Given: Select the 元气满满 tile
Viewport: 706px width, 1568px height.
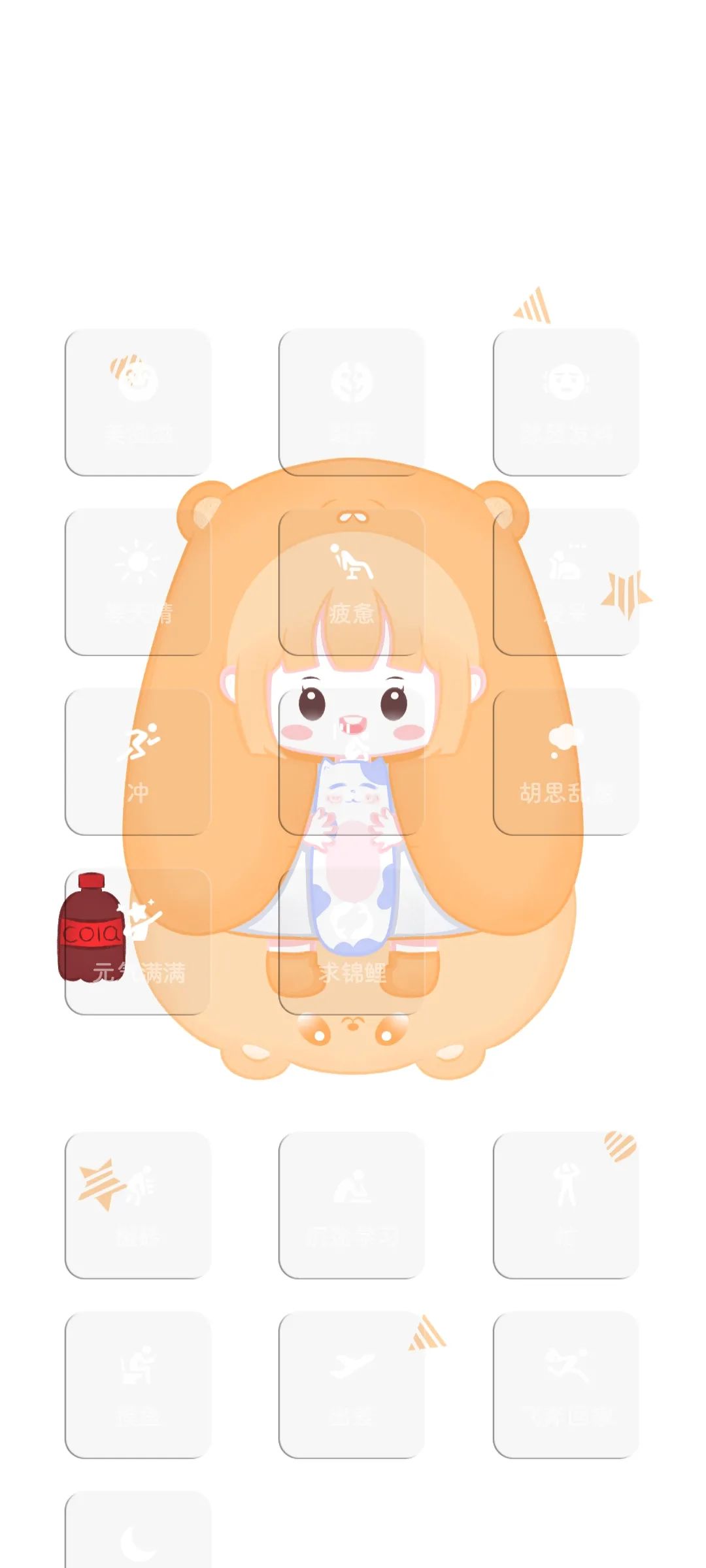Looking at the screenshot, I should (138, 941).
